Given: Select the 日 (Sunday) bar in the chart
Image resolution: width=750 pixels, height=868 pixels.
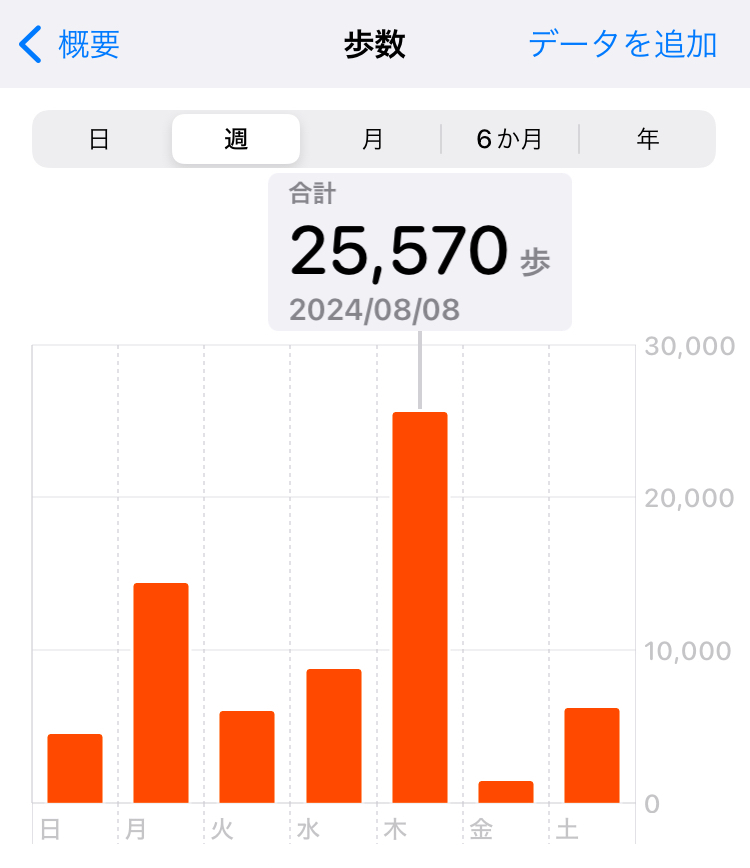Looking at the screenshot, I should 75,768.
